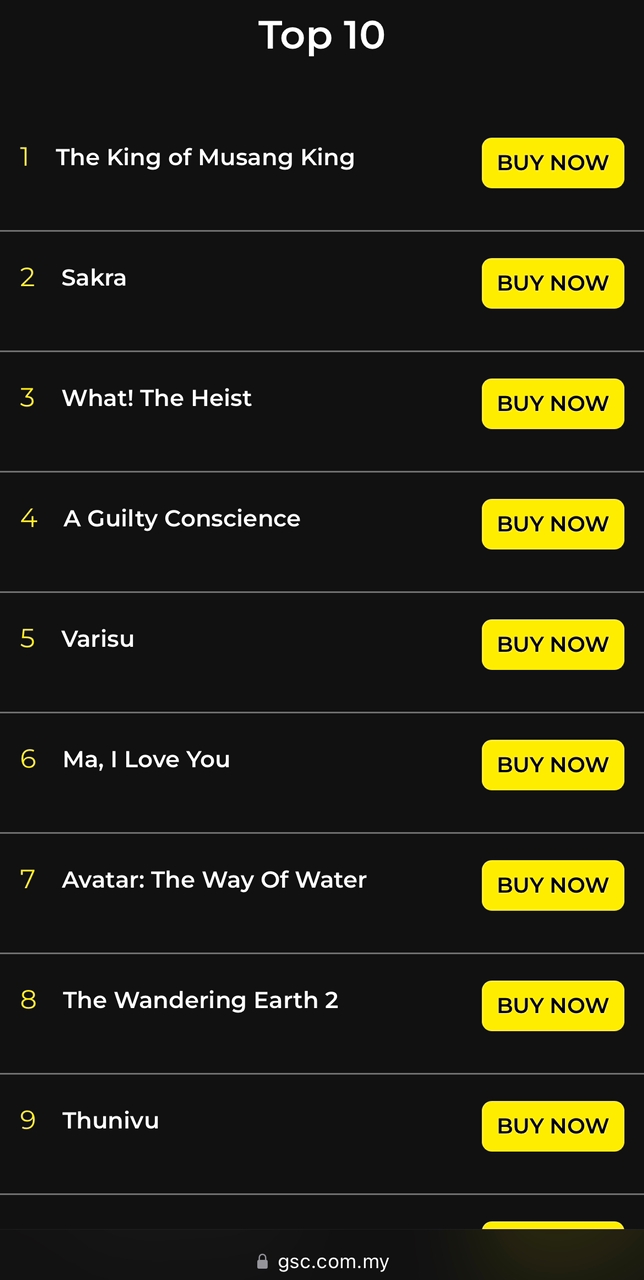Purchase What! The Heist tickets
The width and height of the screenshot is (644, 1280).
pos(552,404)
